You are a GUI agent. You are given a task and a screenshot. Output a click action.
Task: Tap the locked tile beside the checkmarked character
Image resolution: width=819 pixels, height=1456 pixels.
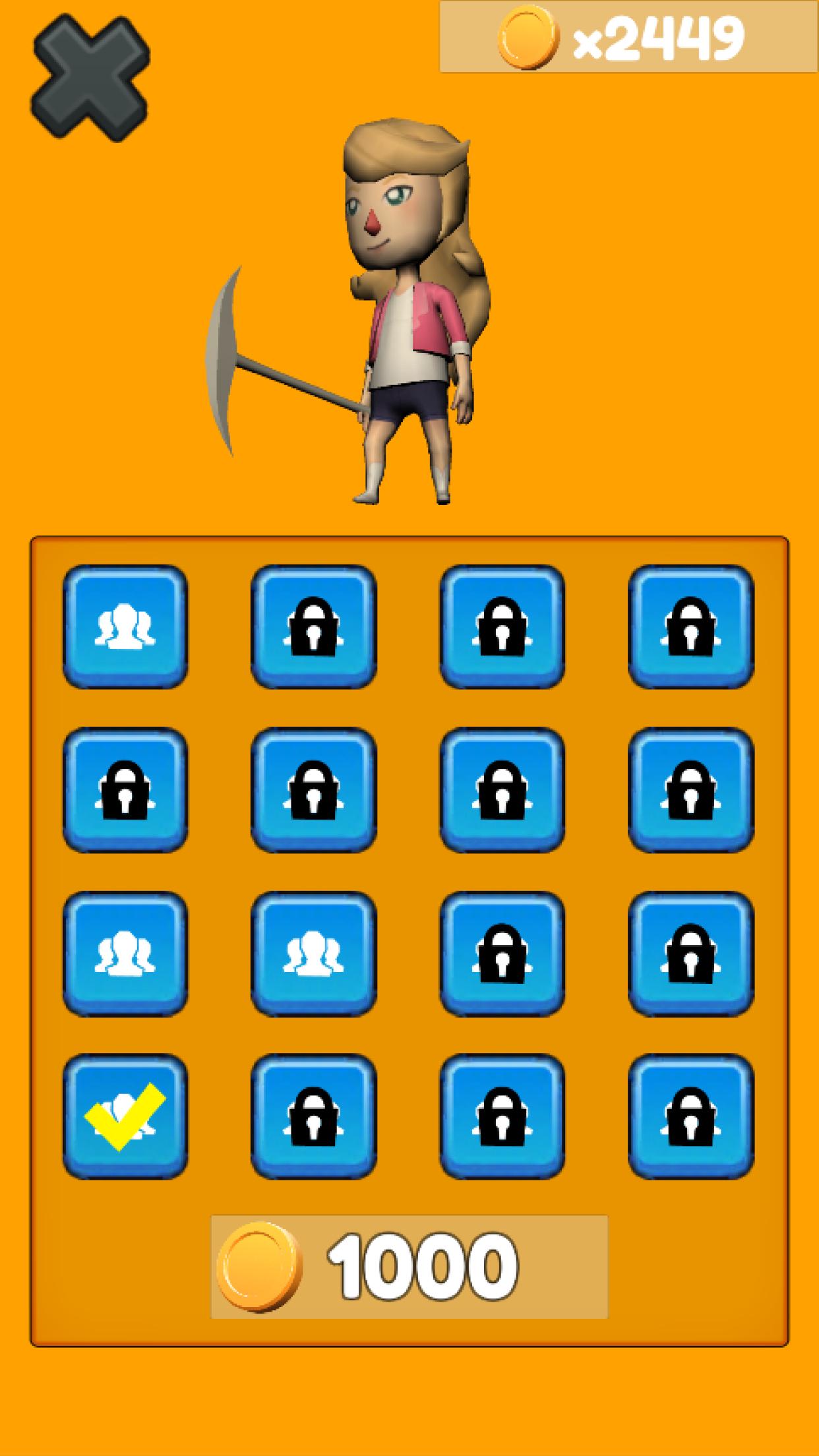pyautogui.click(x=313, y=1116)
